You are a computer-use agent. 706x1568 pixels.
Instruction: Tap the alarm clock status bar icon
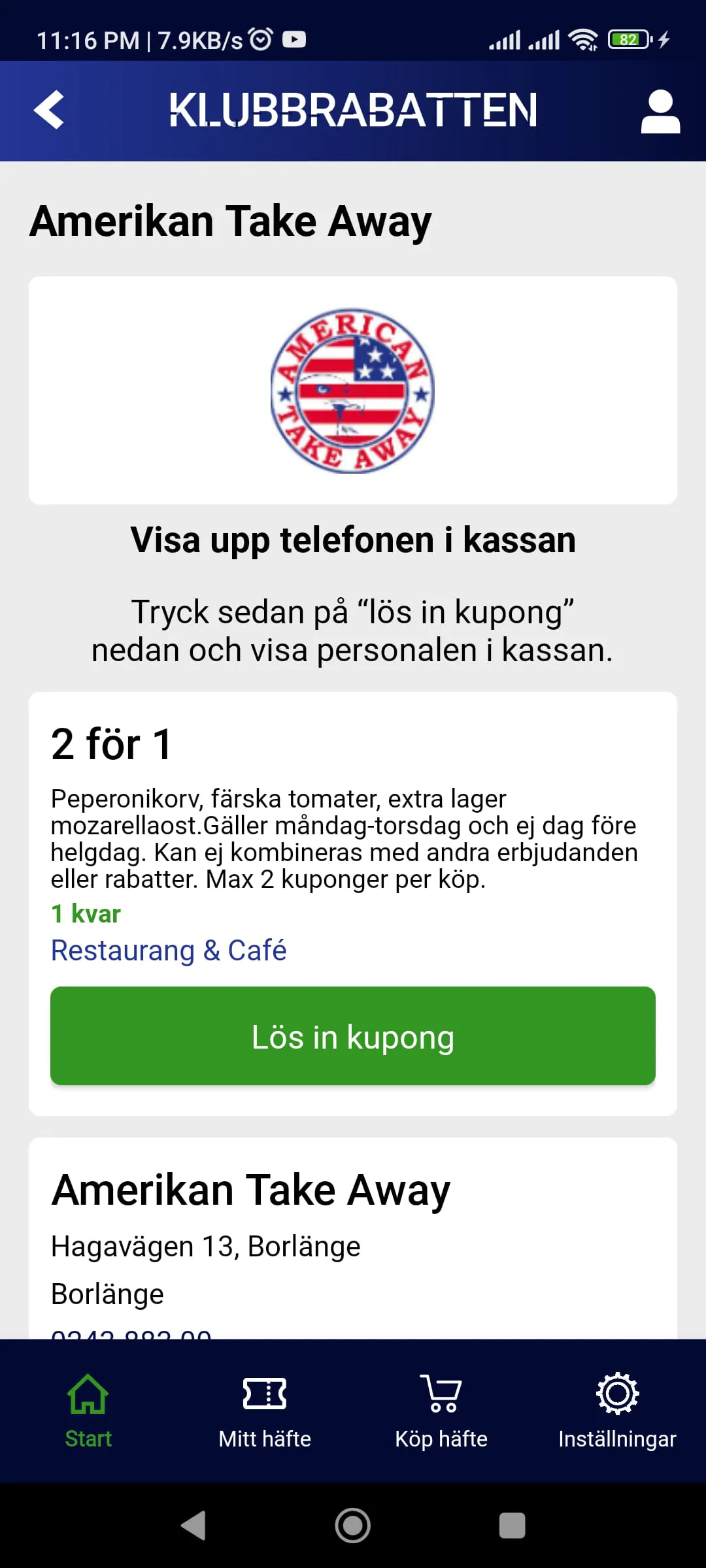[261, 39]
